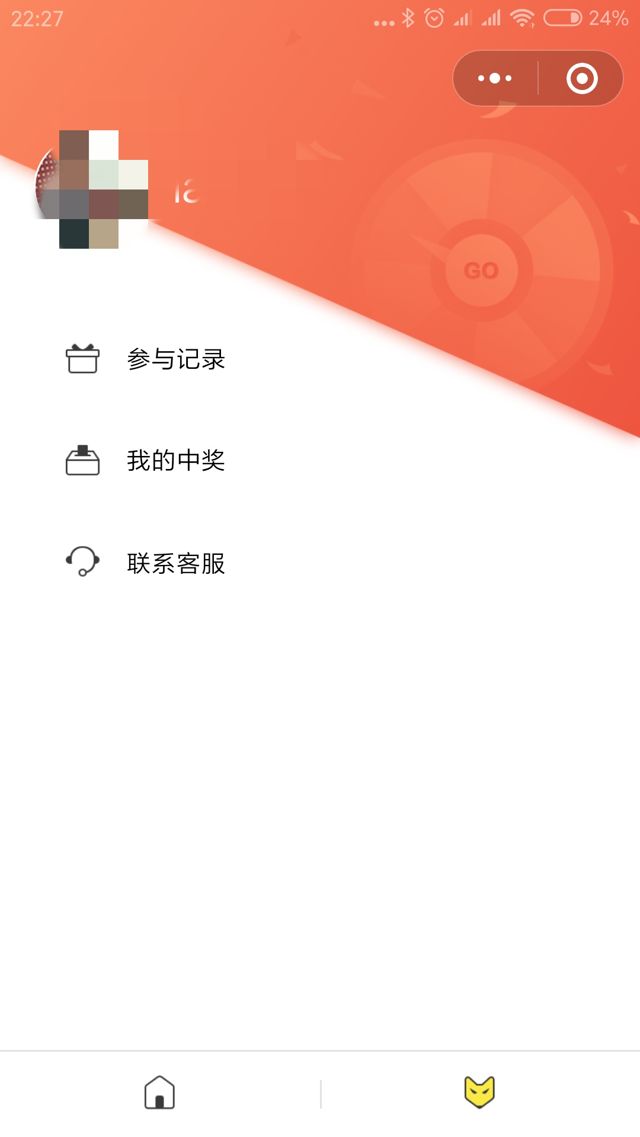Screen dimensions: 640x1137
Task: Contact customer service via 联系客服
Action: coord(176,563)
